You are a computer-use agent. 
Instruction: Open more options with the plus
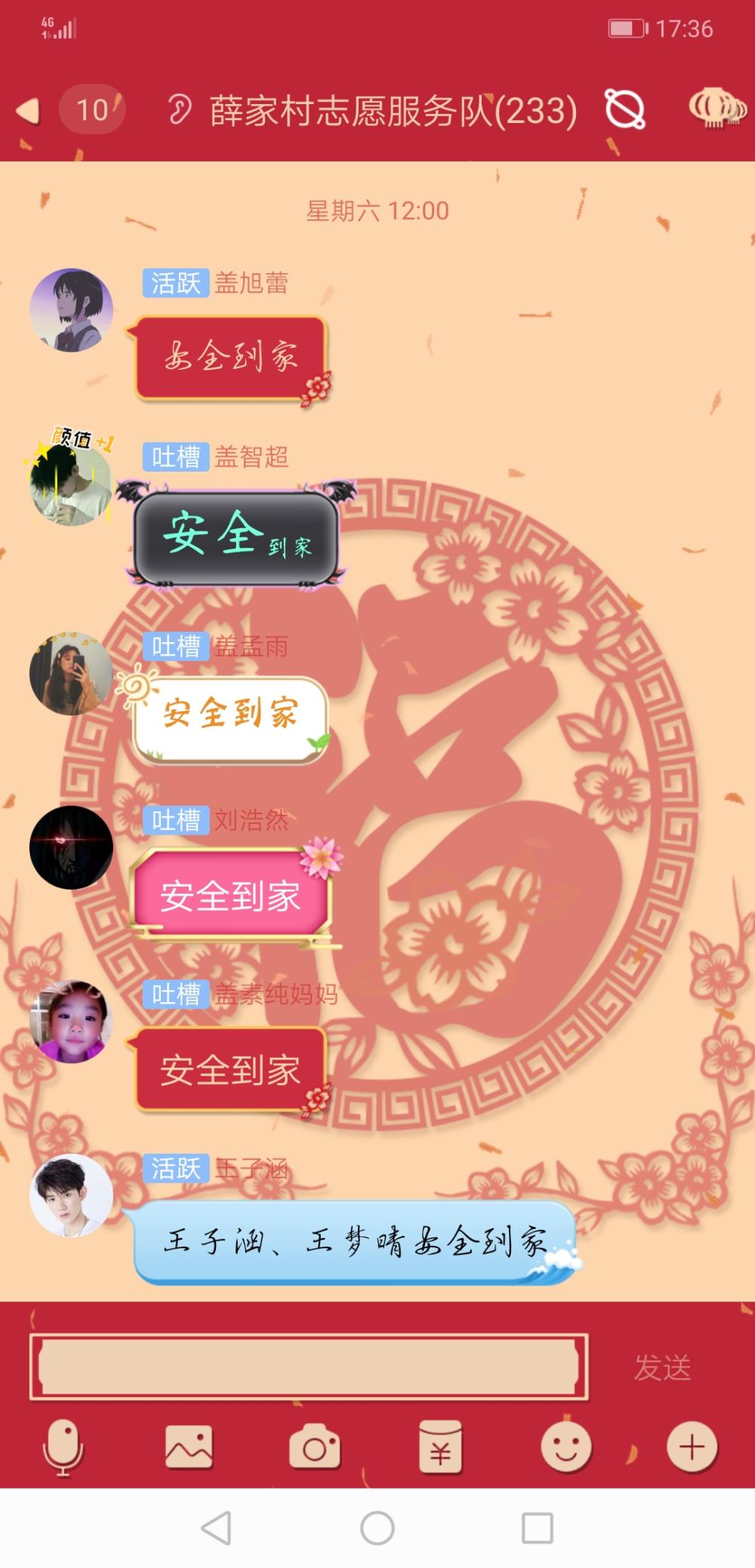coord(692,1447)
